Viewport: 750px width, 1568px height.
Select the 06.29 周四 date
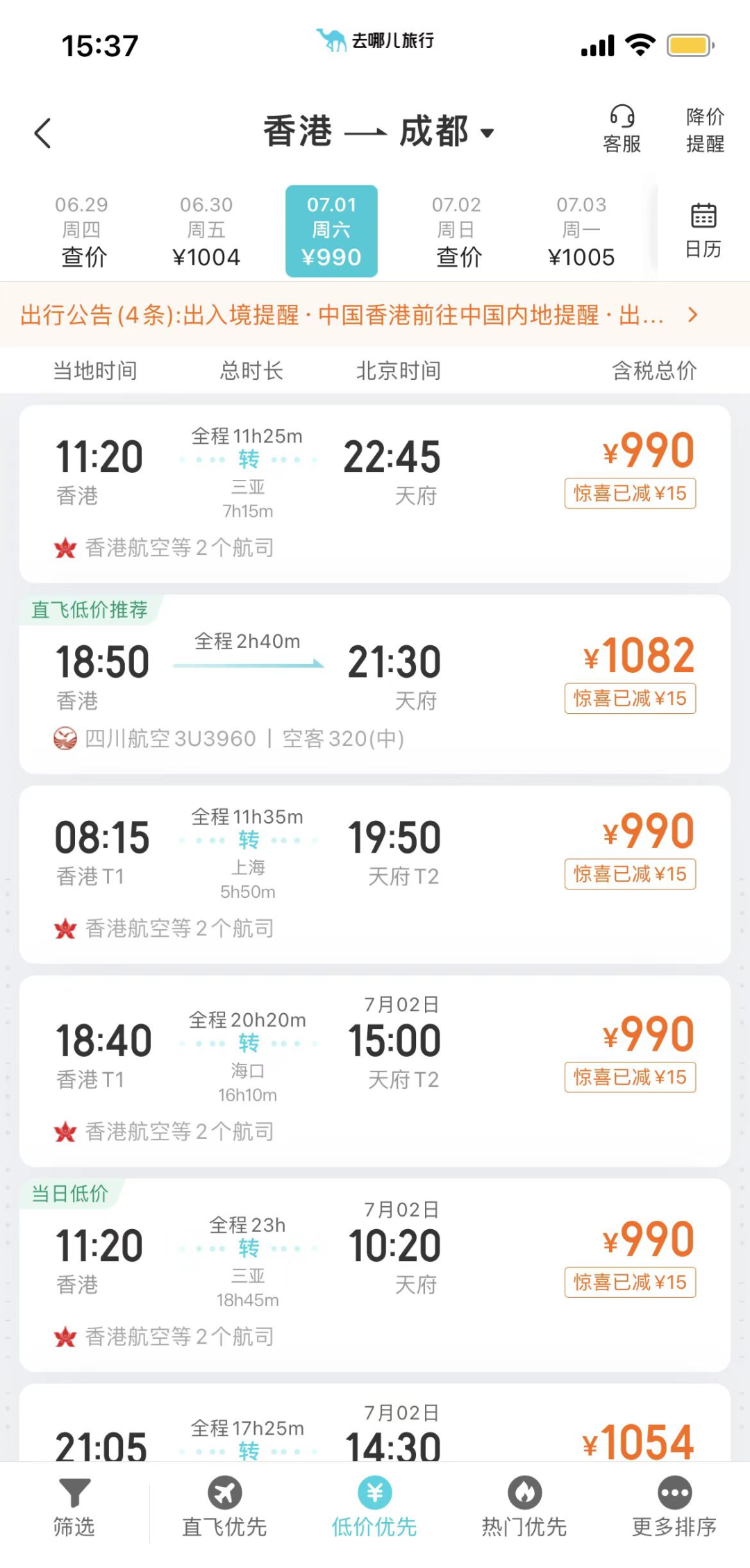pyautogui.click(x=82, y=231)
